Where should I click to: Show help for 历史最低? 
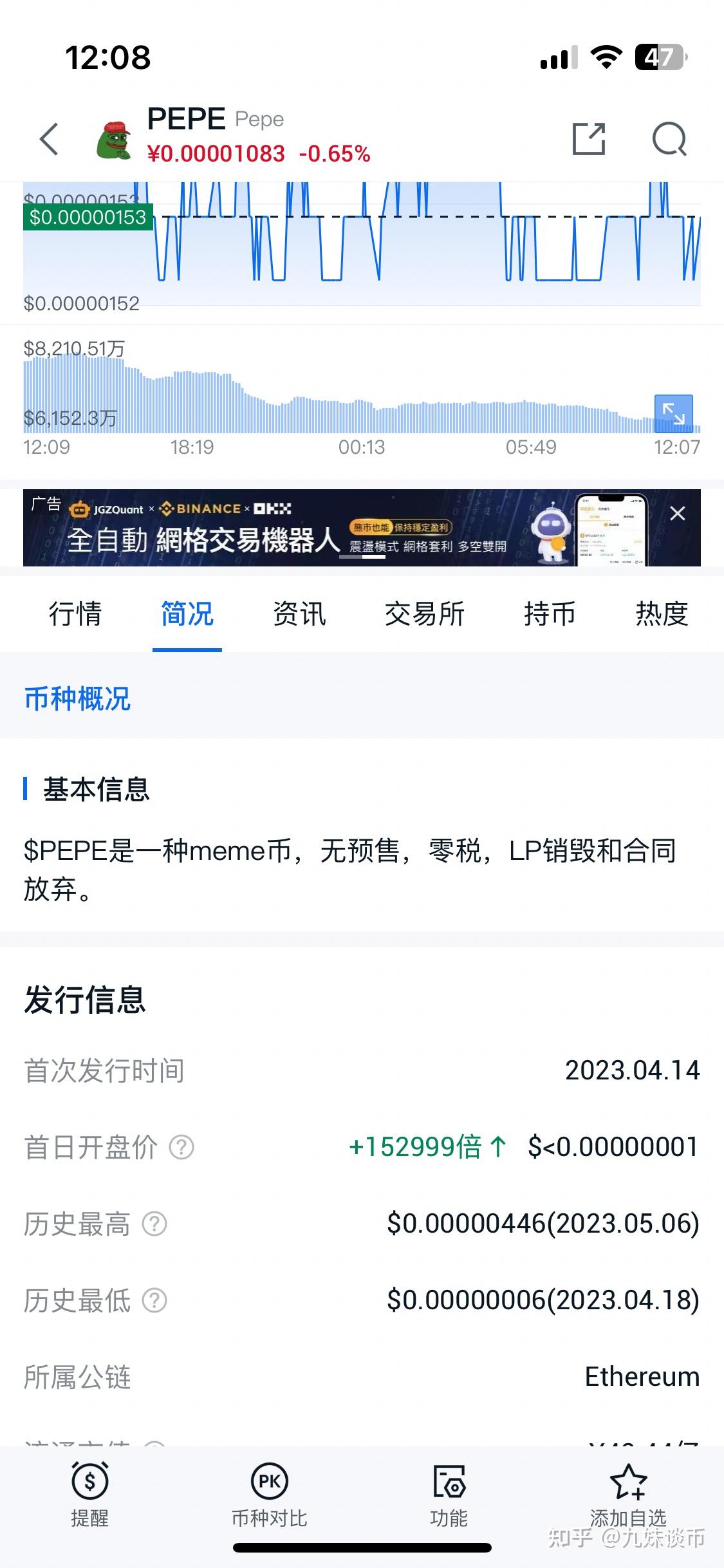pos(154,1300)
